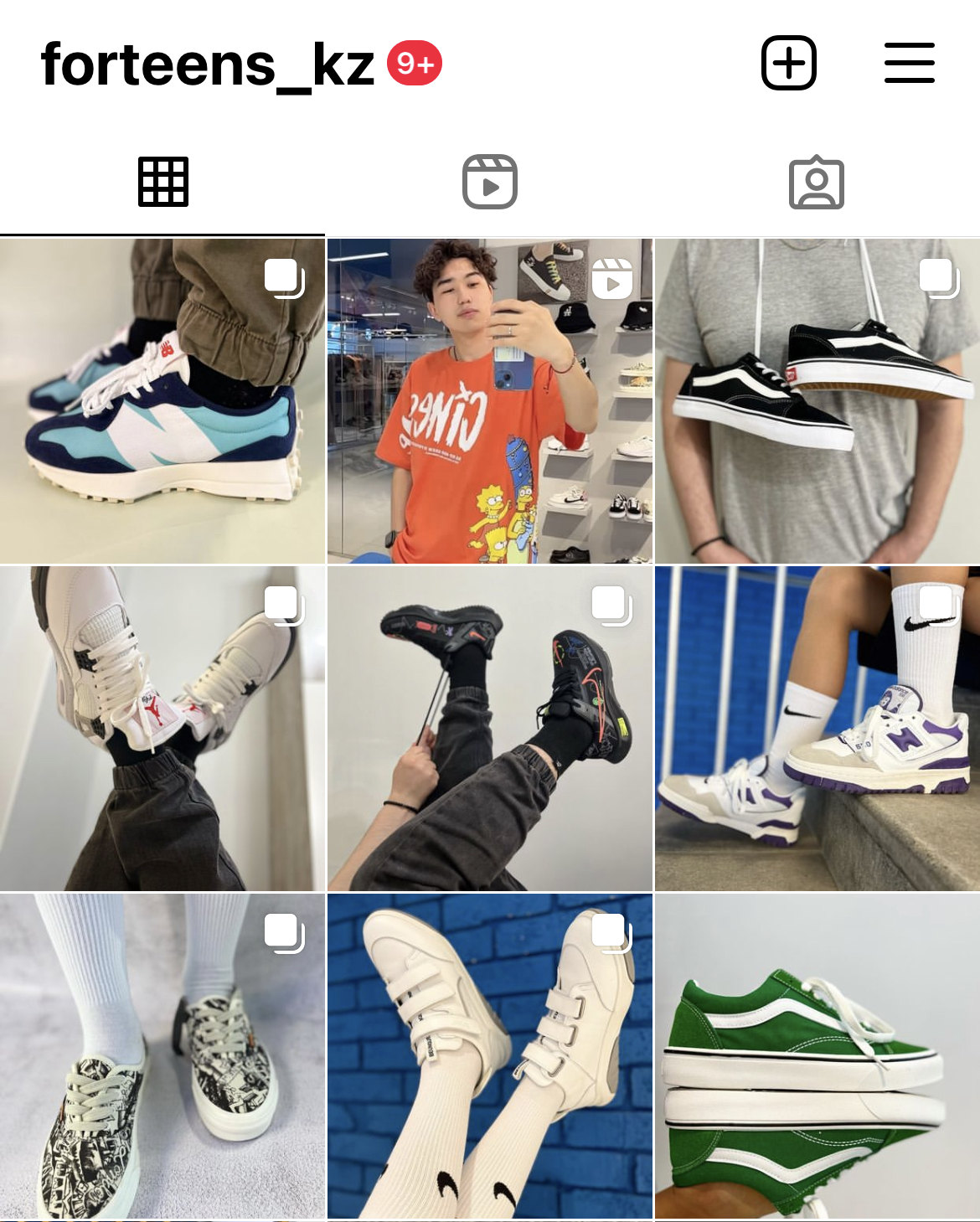Open the green Vans Old Skool post
The width and height of the screenshot is (980, 1222).
[817, 1055]
